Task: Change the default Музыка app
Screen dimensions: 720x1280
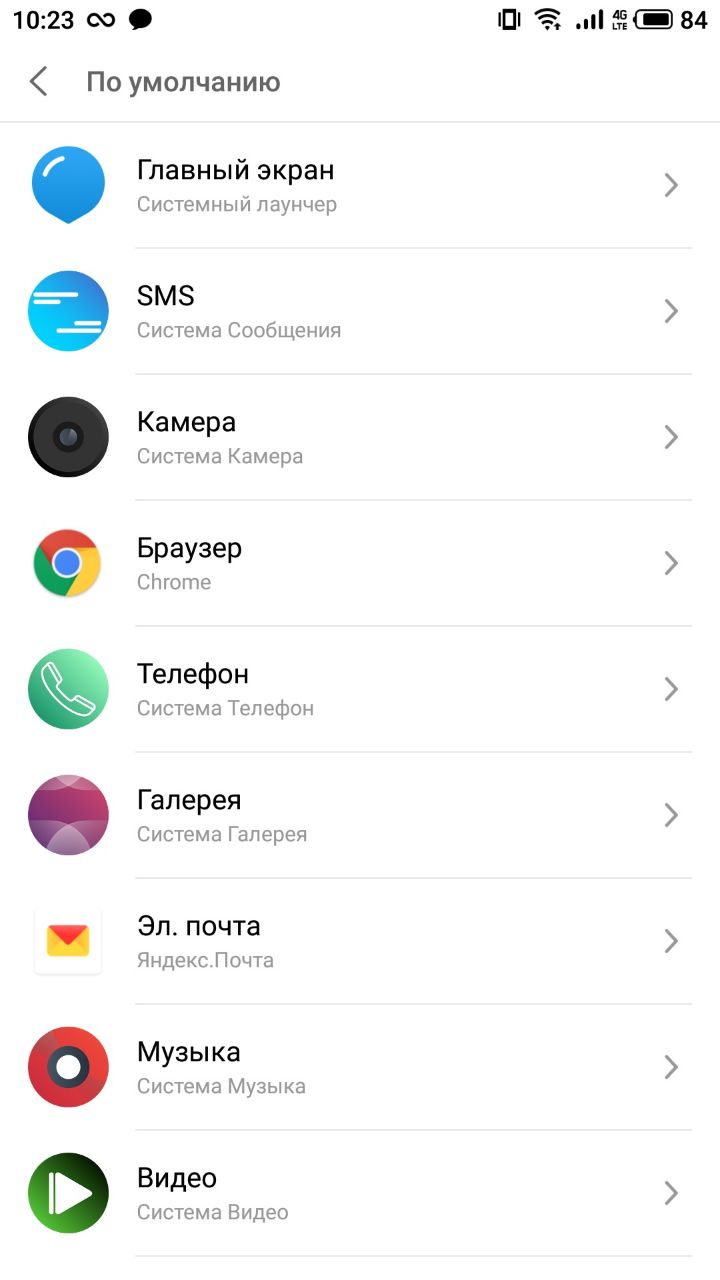Action: [360, 1068]
